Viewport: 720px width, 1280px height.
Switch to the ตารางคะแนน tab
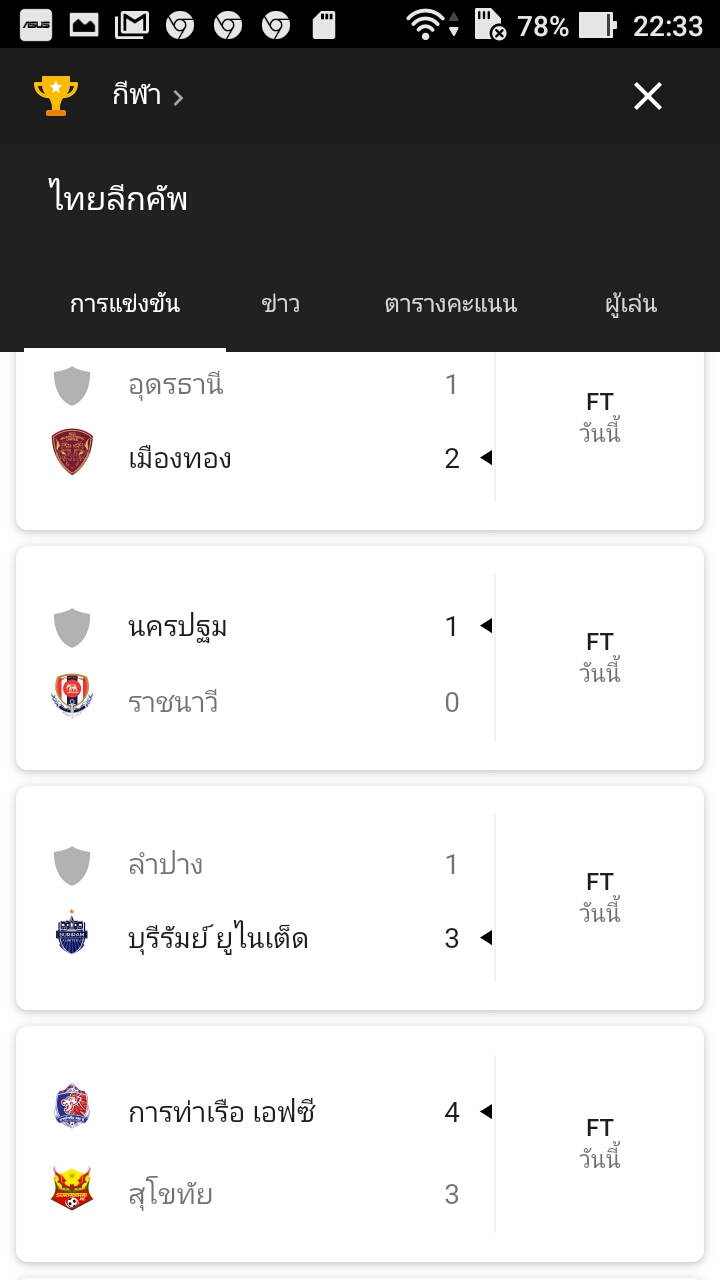point(451,304)
